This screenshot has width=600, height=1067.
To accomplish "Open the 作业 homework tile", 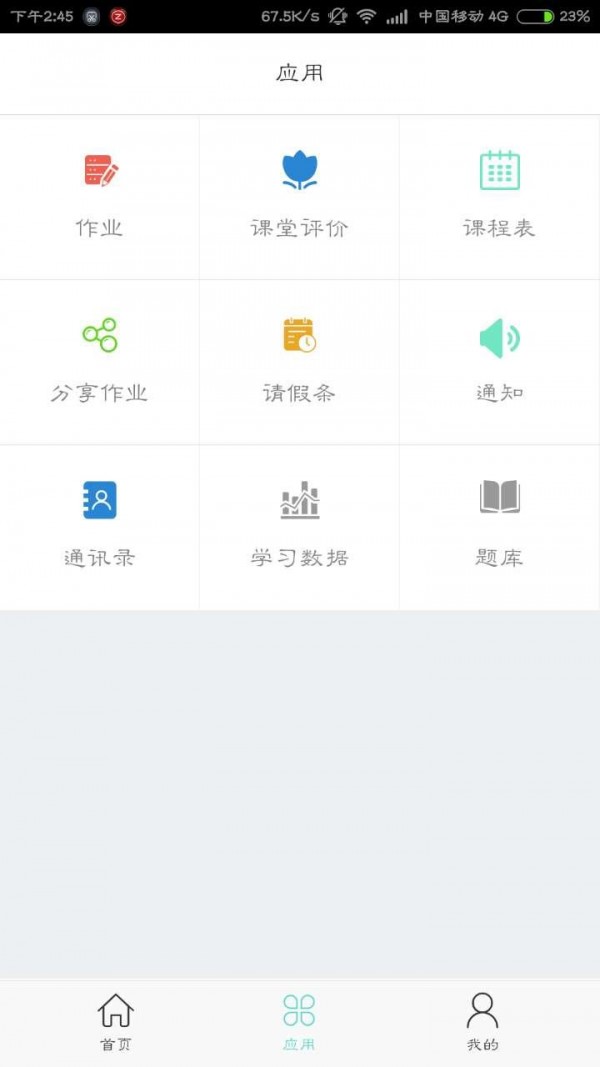I will pyautogui.click(x=100, y=196).
